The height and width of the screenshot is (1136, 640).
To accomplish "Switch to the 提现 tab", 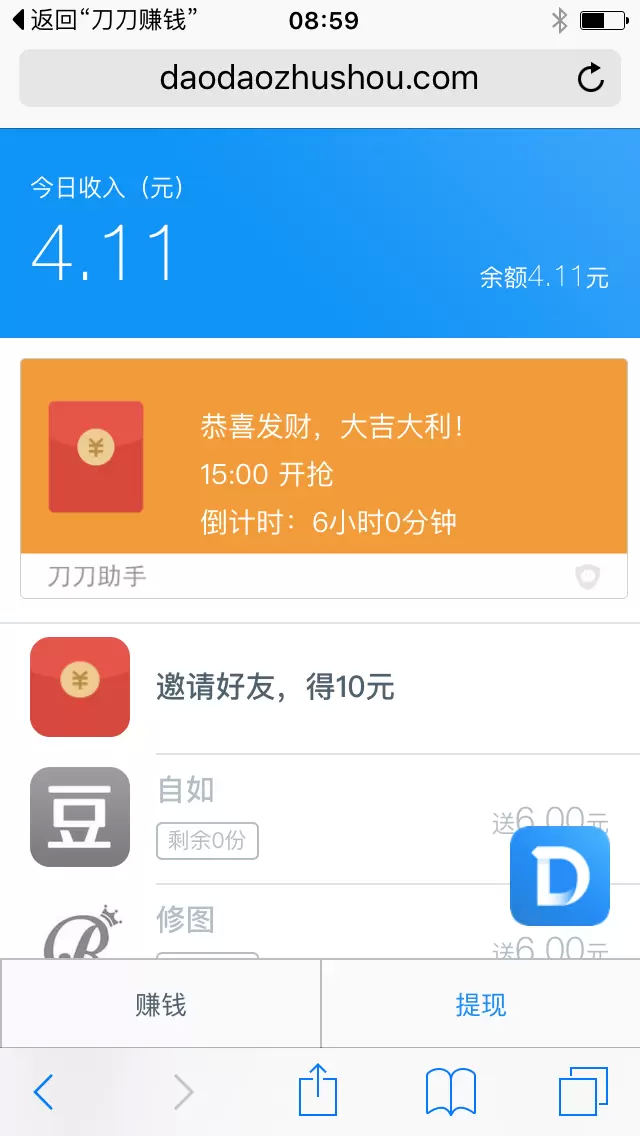I will tap(481, 1004).
